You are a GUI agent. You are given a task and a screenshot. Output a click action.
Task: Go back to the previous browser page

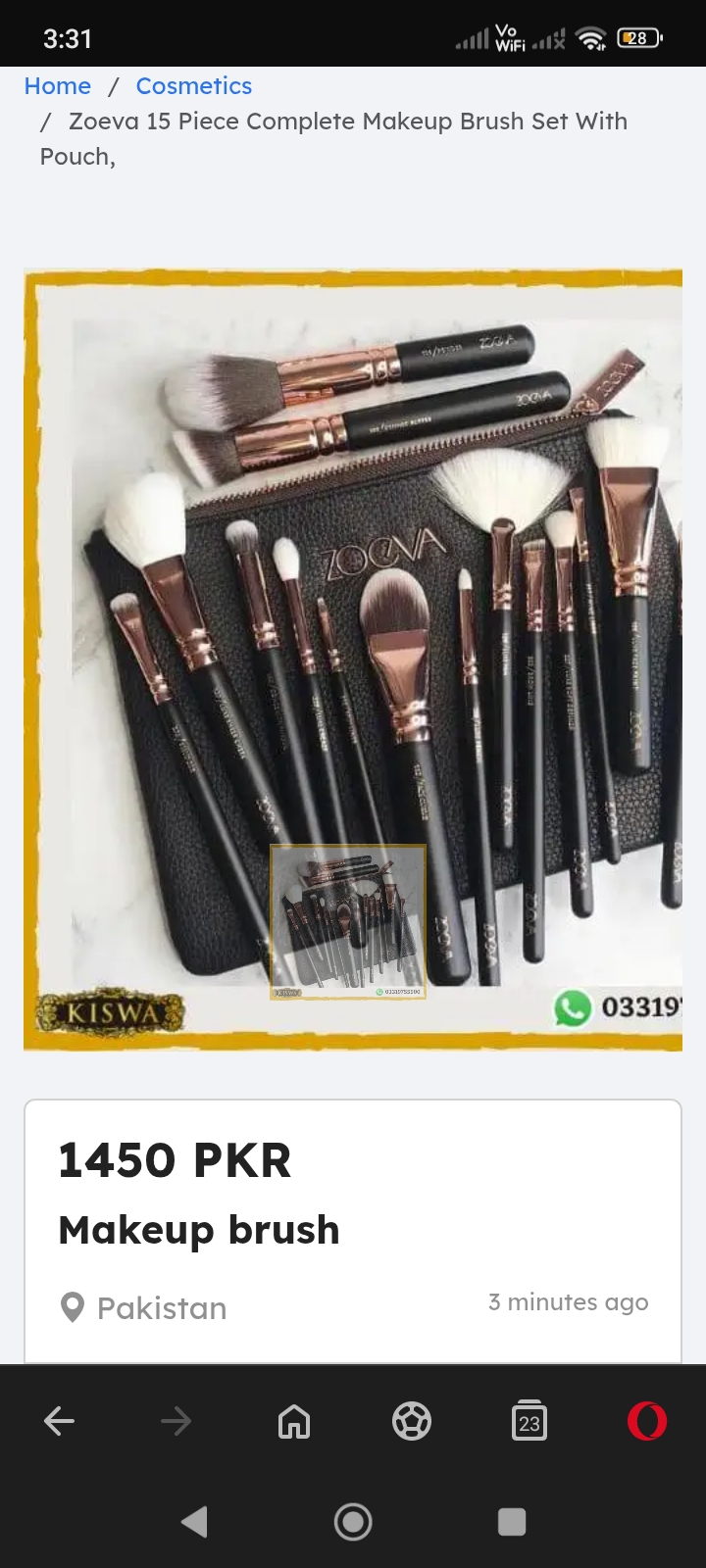tap(59, 1421)
